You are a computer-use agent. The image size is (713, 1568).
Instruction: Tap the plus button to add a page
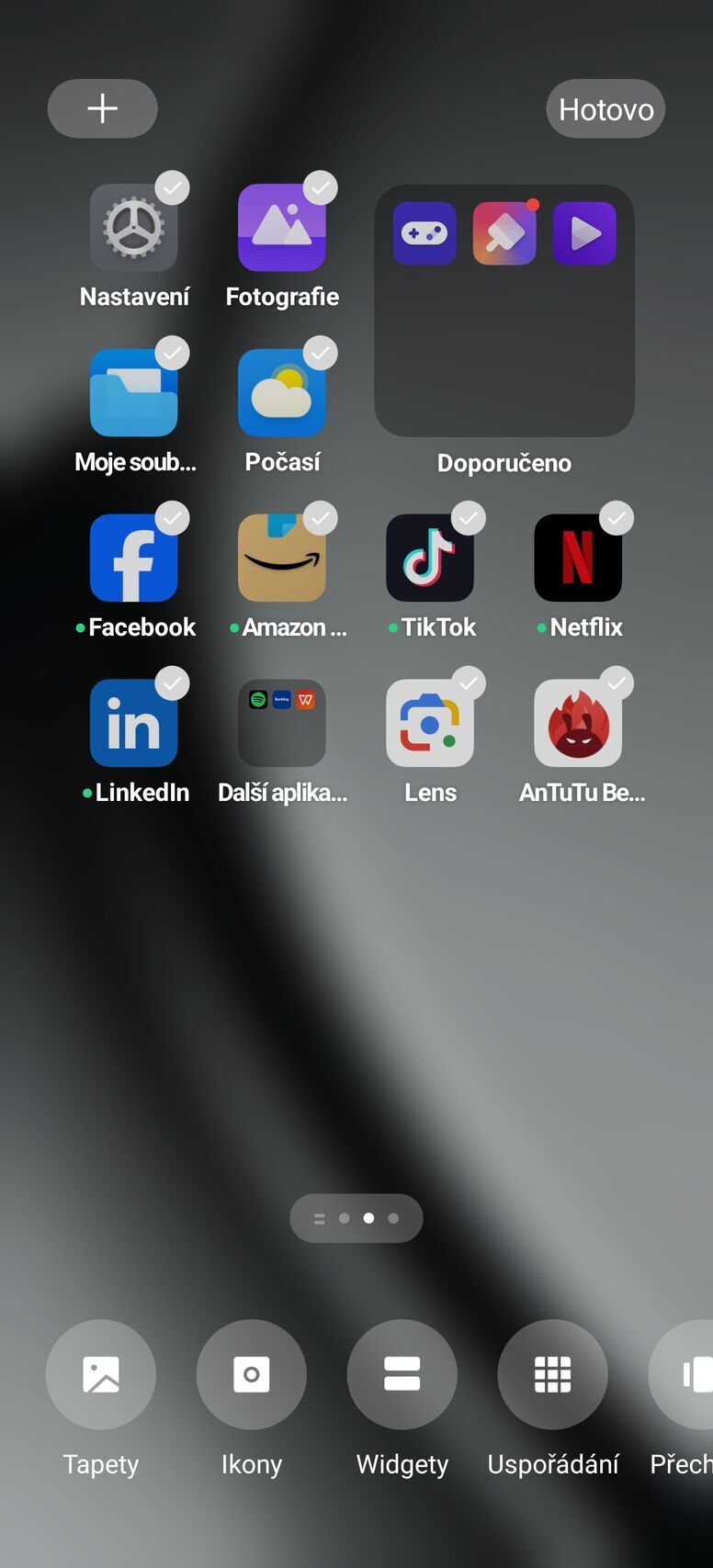click(x=102, y=107)
